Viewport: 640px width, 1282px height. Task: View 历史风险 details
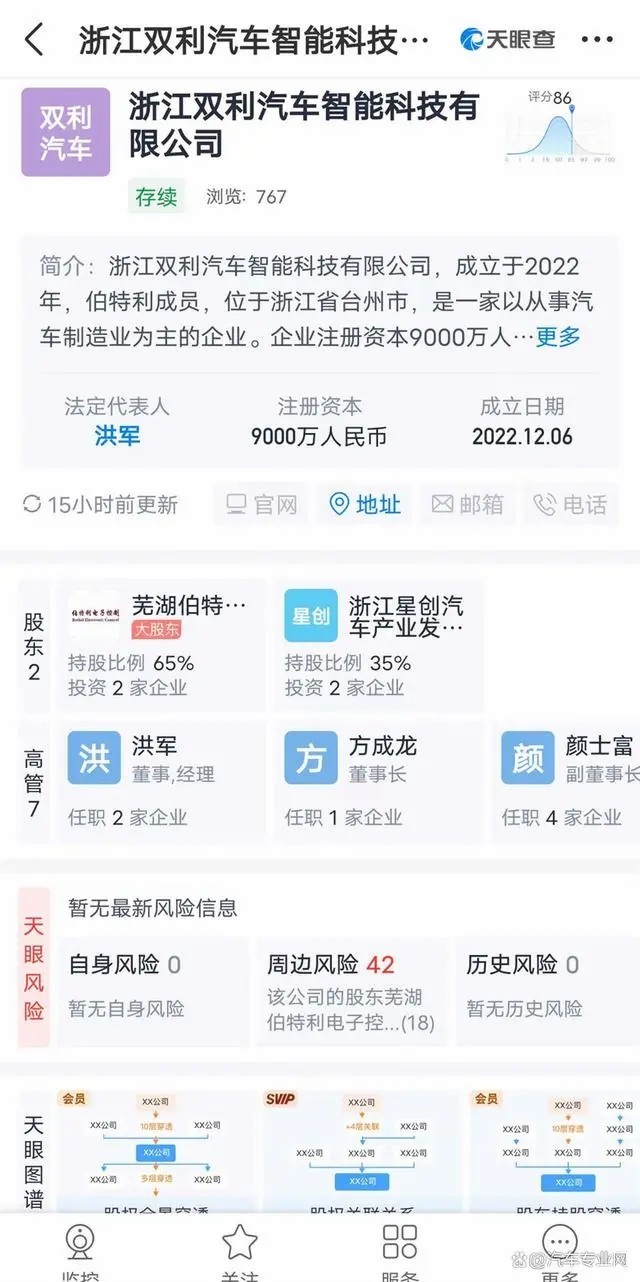point(545,985)
